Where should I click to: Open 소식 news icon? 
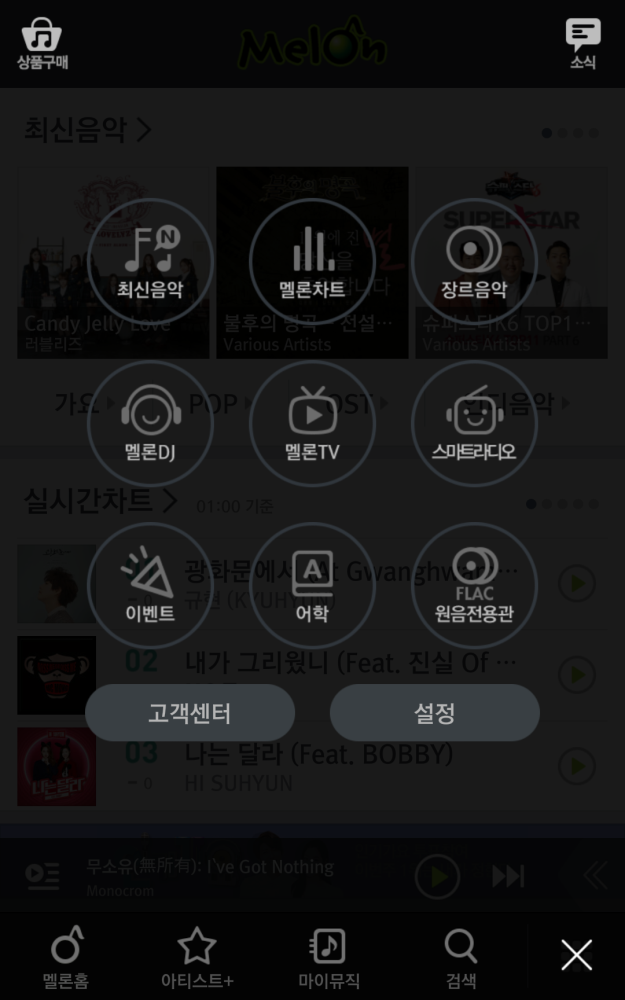583,44
